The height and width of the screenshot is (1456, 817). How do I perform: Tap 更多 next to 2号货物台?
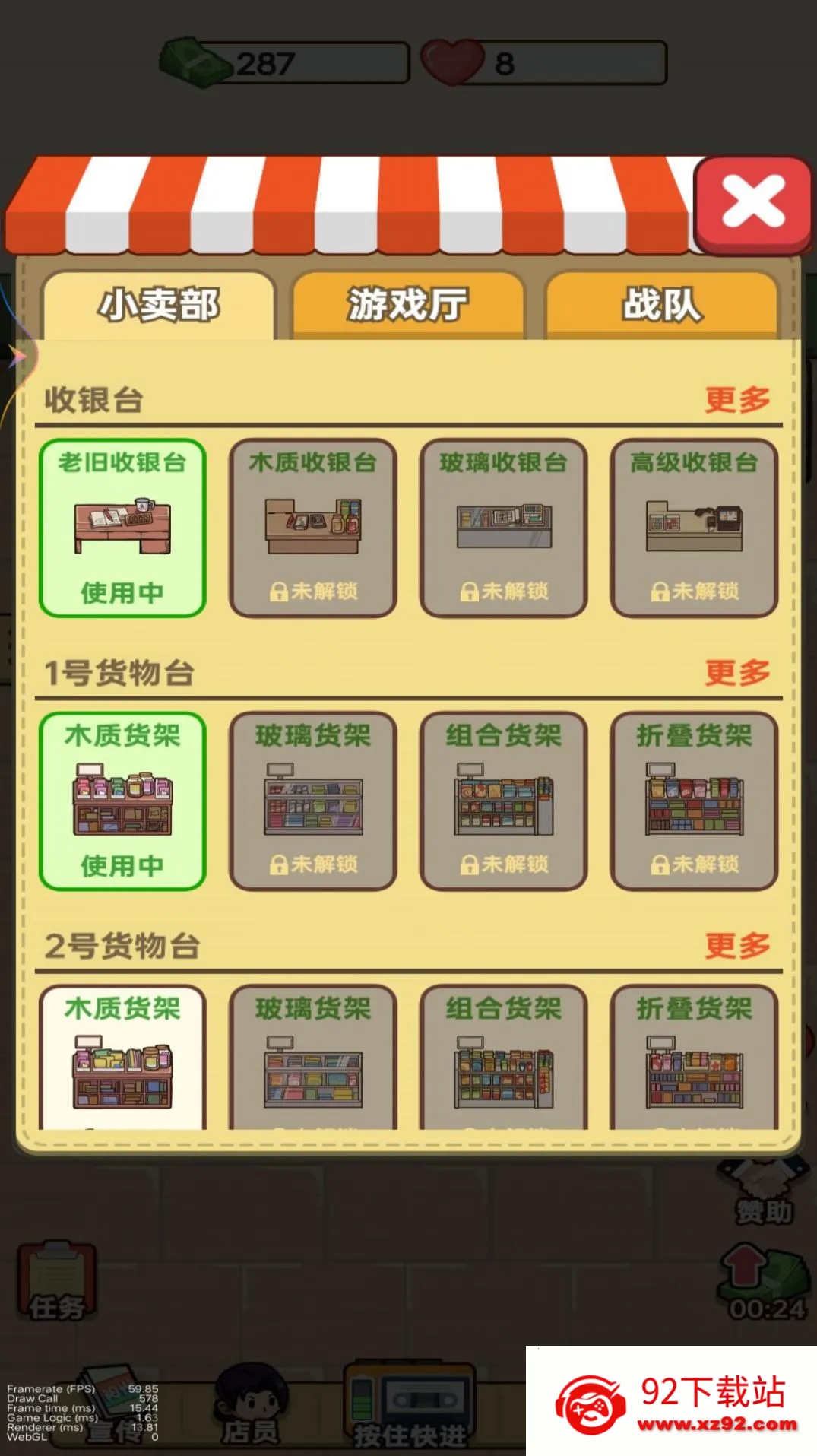[736, 945]
